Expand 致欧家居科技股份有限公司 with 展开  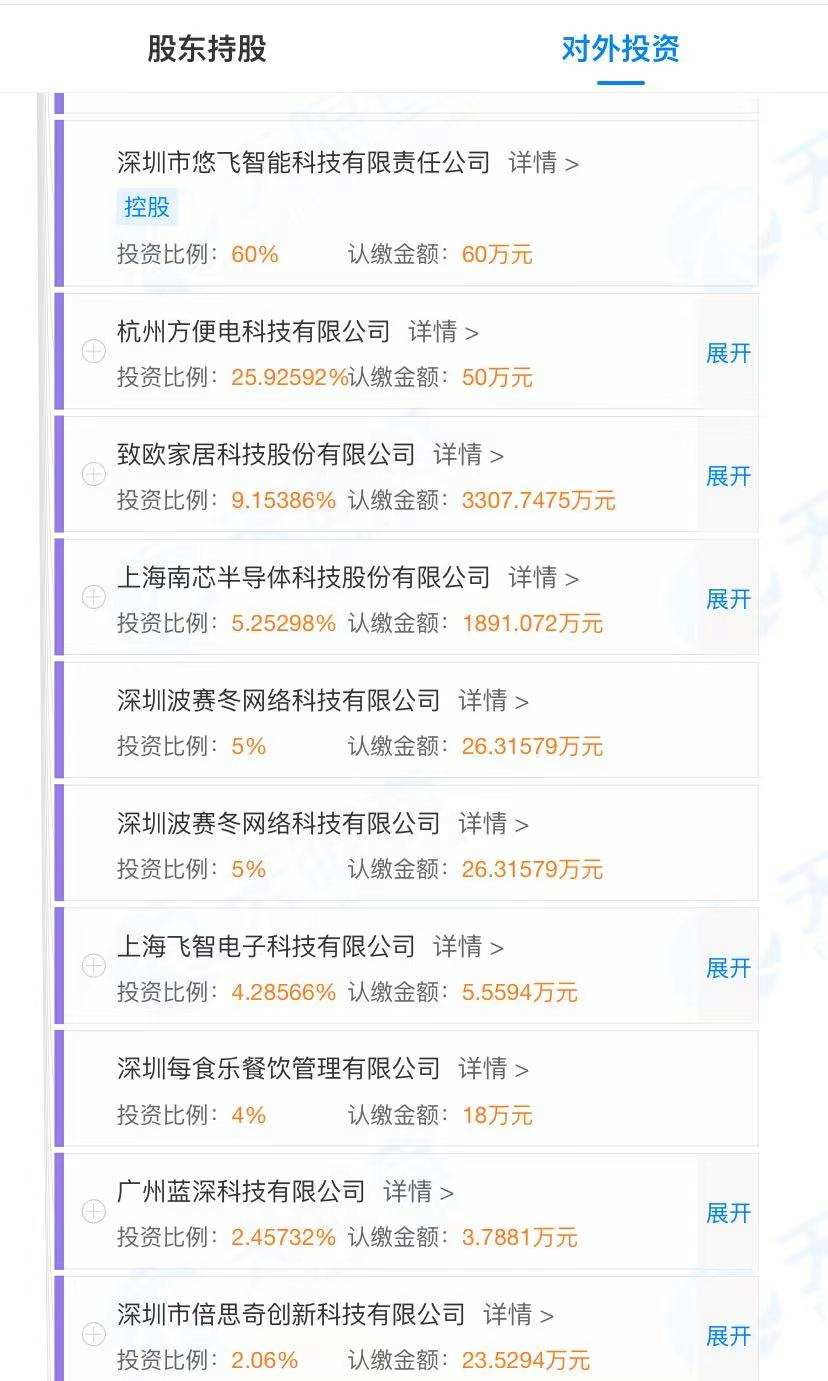click(727, 476)
